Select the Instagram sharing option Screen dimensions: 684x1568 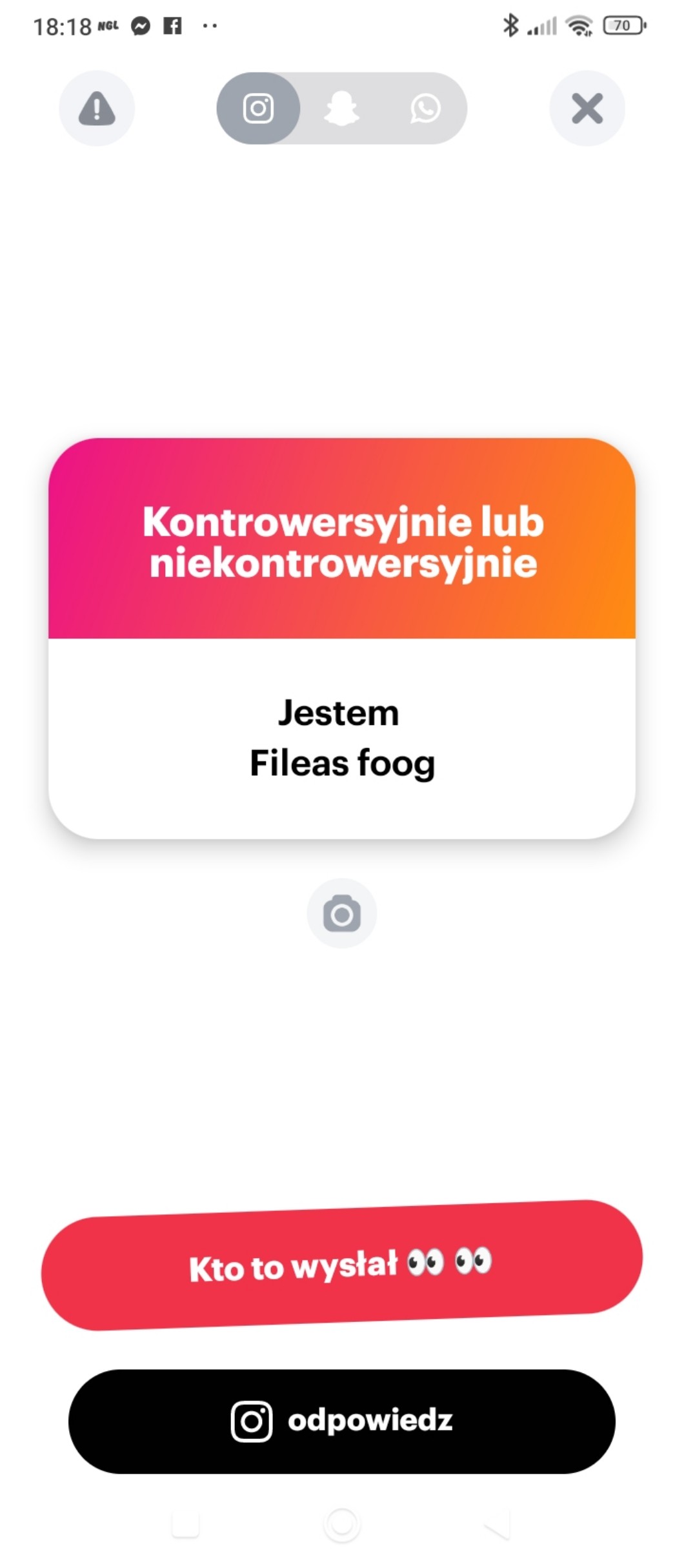click(258, 108)
